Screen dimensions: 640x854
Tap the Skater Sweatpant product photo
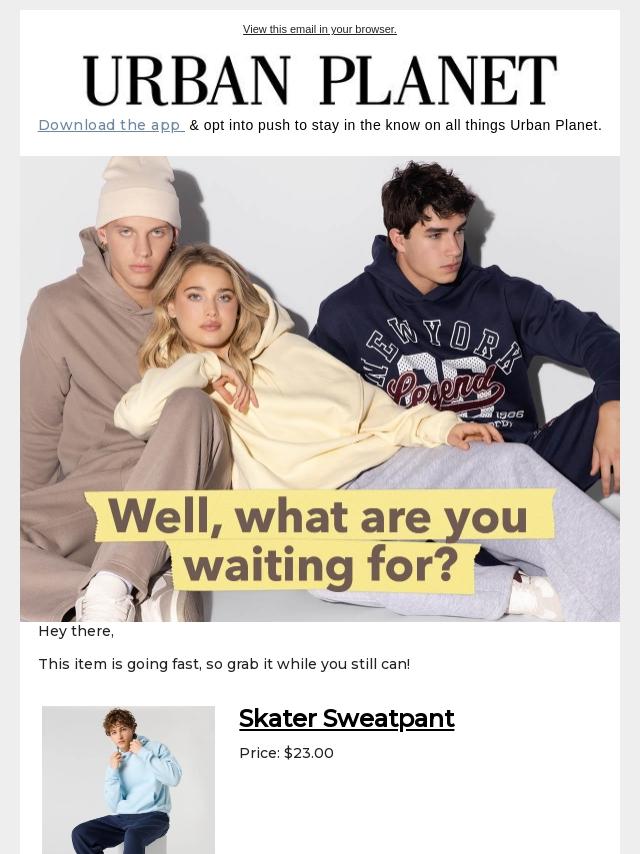(128, 779)
